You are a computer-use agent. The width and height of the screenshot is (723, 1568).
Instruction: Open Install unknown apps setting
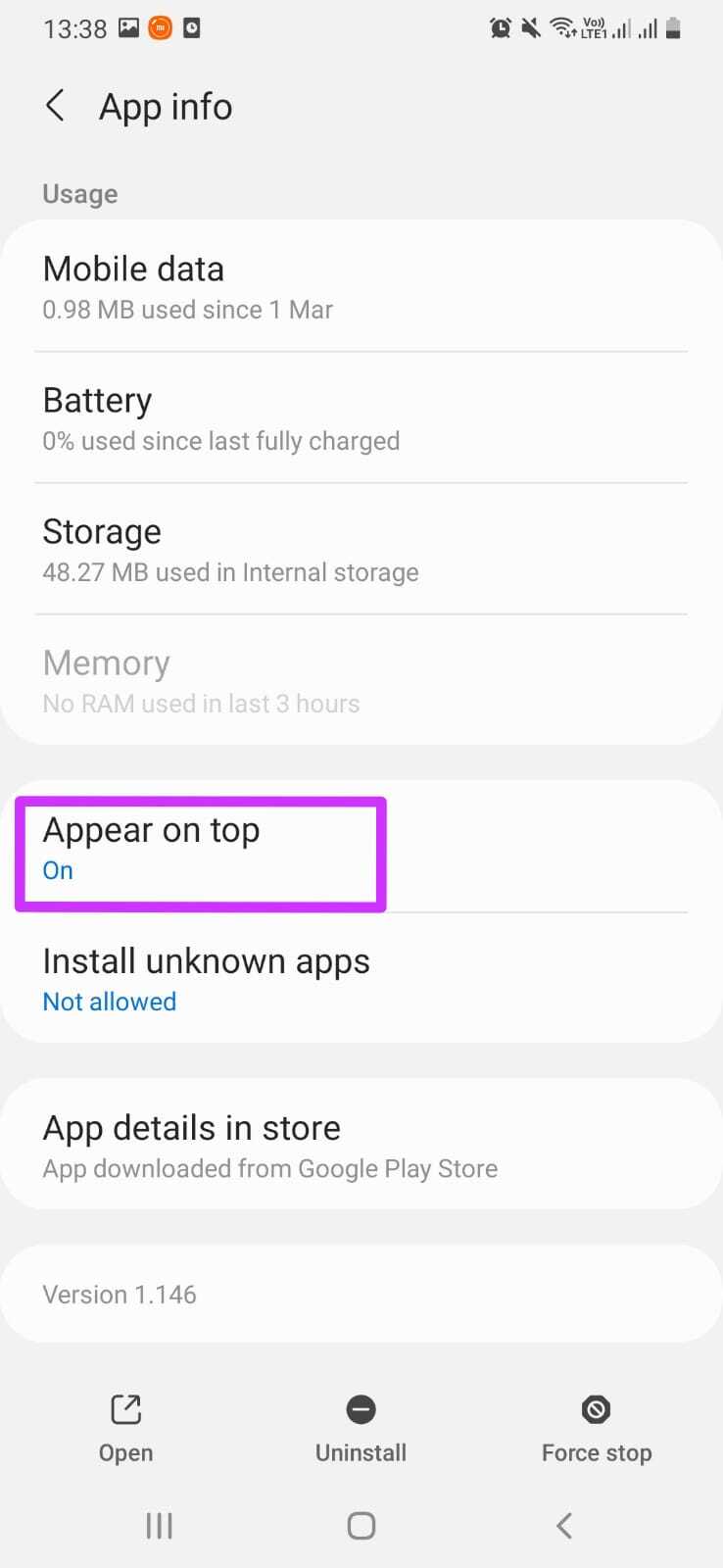pyautogui.click(x=361, y=978)
